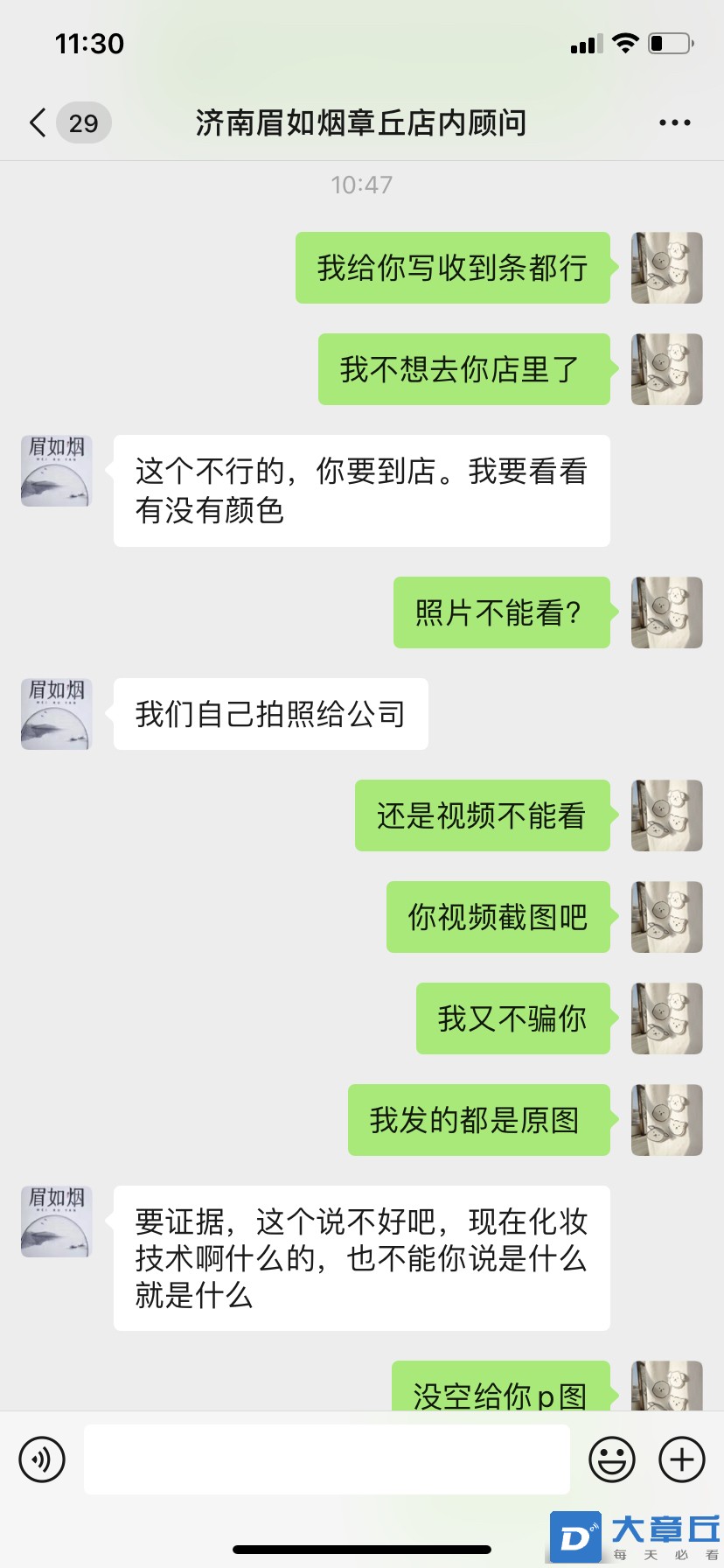
Task: Focus the message text field
Action: click(326, 1459)
